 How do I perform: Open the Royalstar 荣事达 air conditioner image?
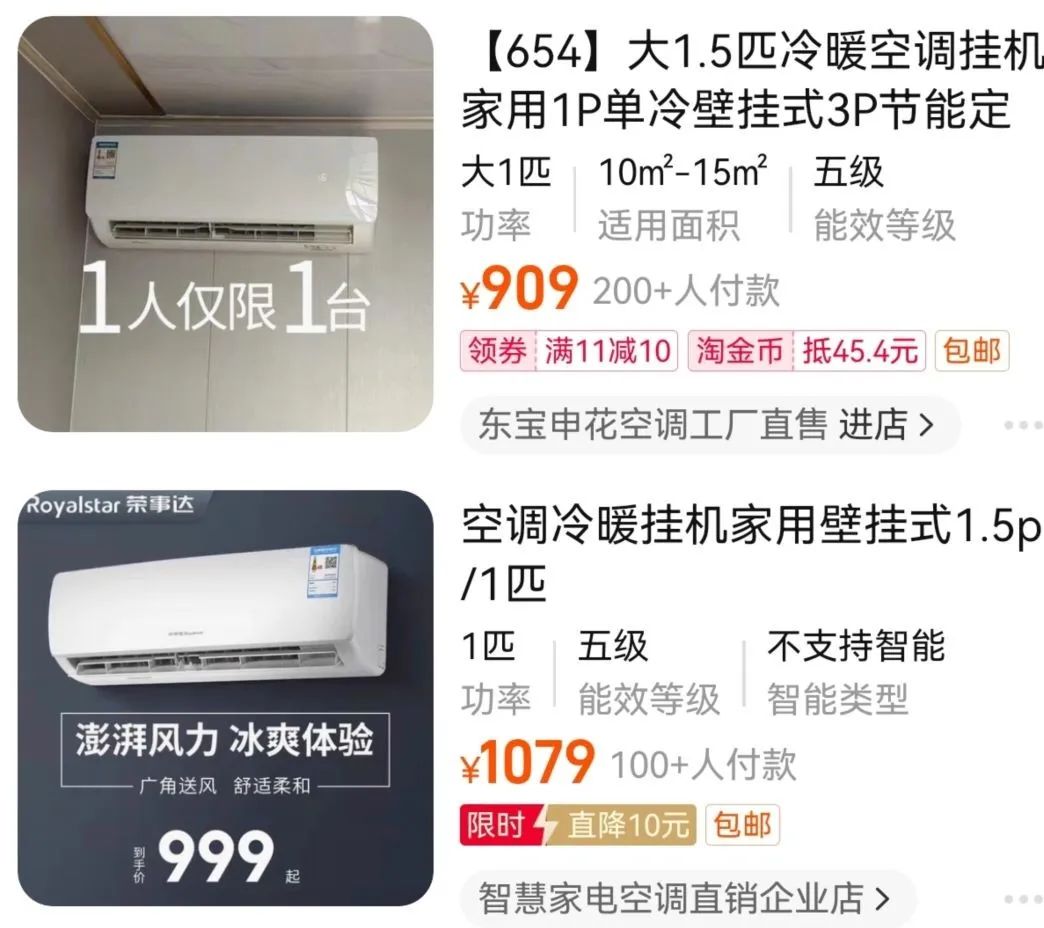point(225,698)
